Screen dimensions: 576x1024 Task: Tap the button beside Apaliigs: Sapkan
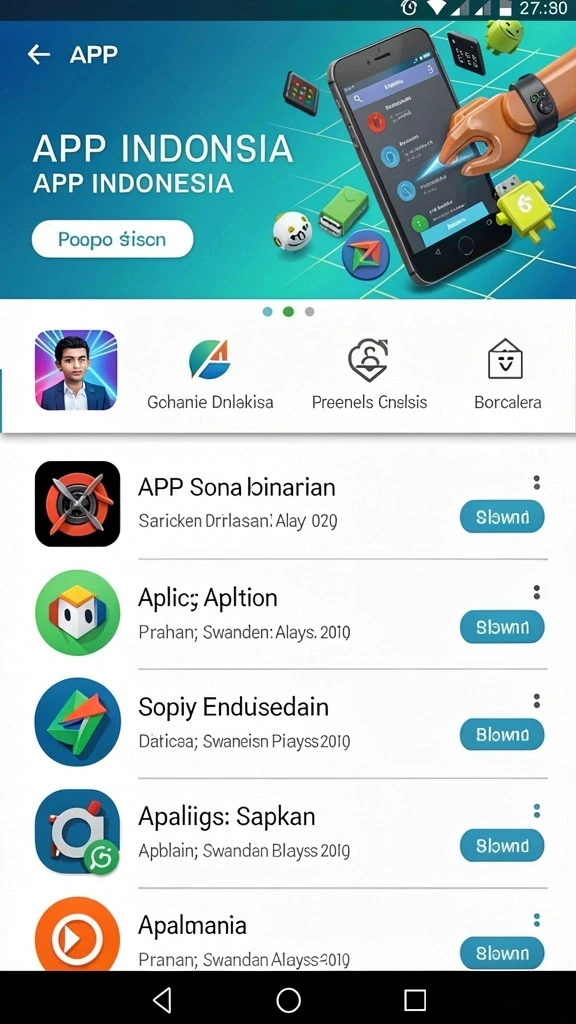[502, 846]
